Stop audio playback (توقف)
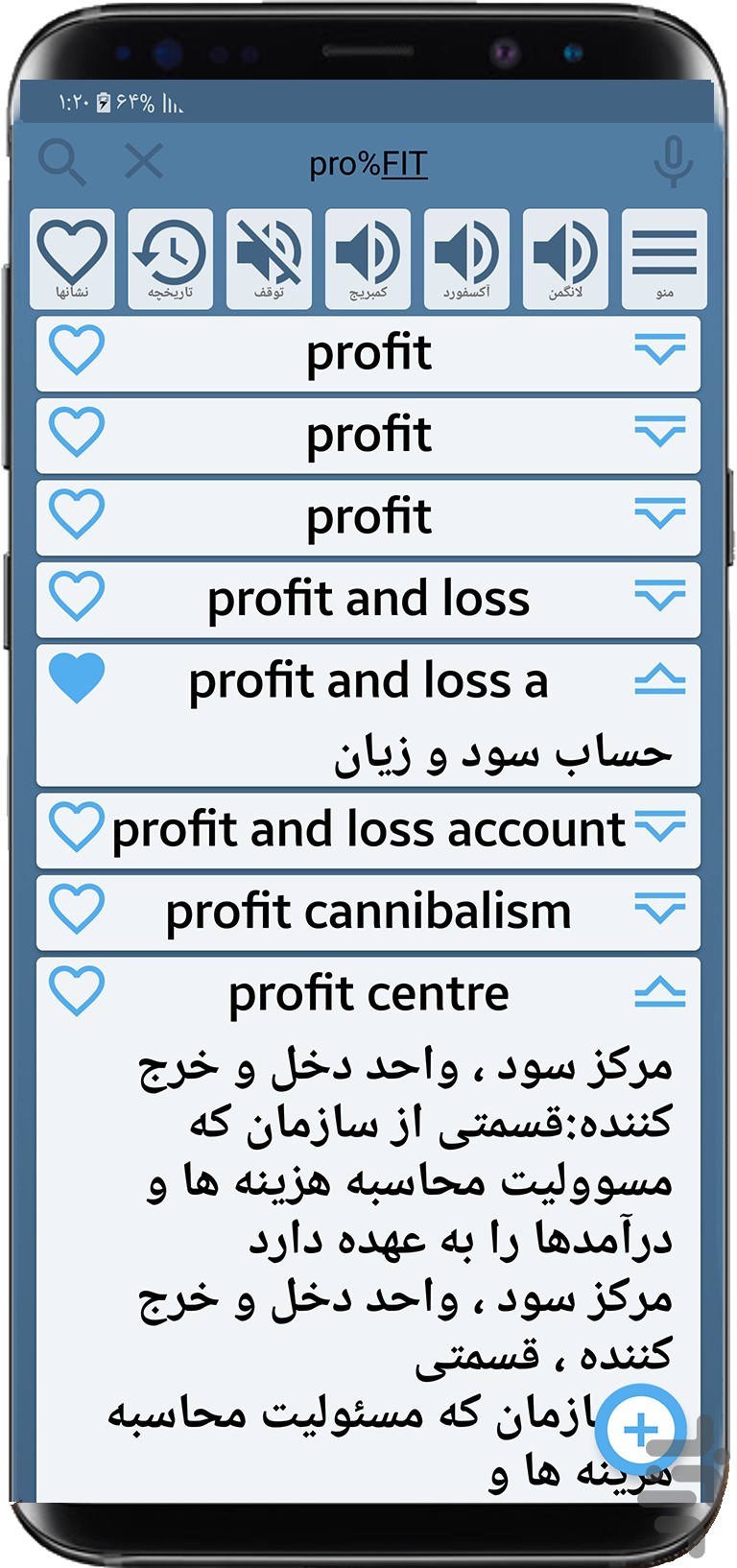This screenshot has width=737, height=1568. (270, 259)
